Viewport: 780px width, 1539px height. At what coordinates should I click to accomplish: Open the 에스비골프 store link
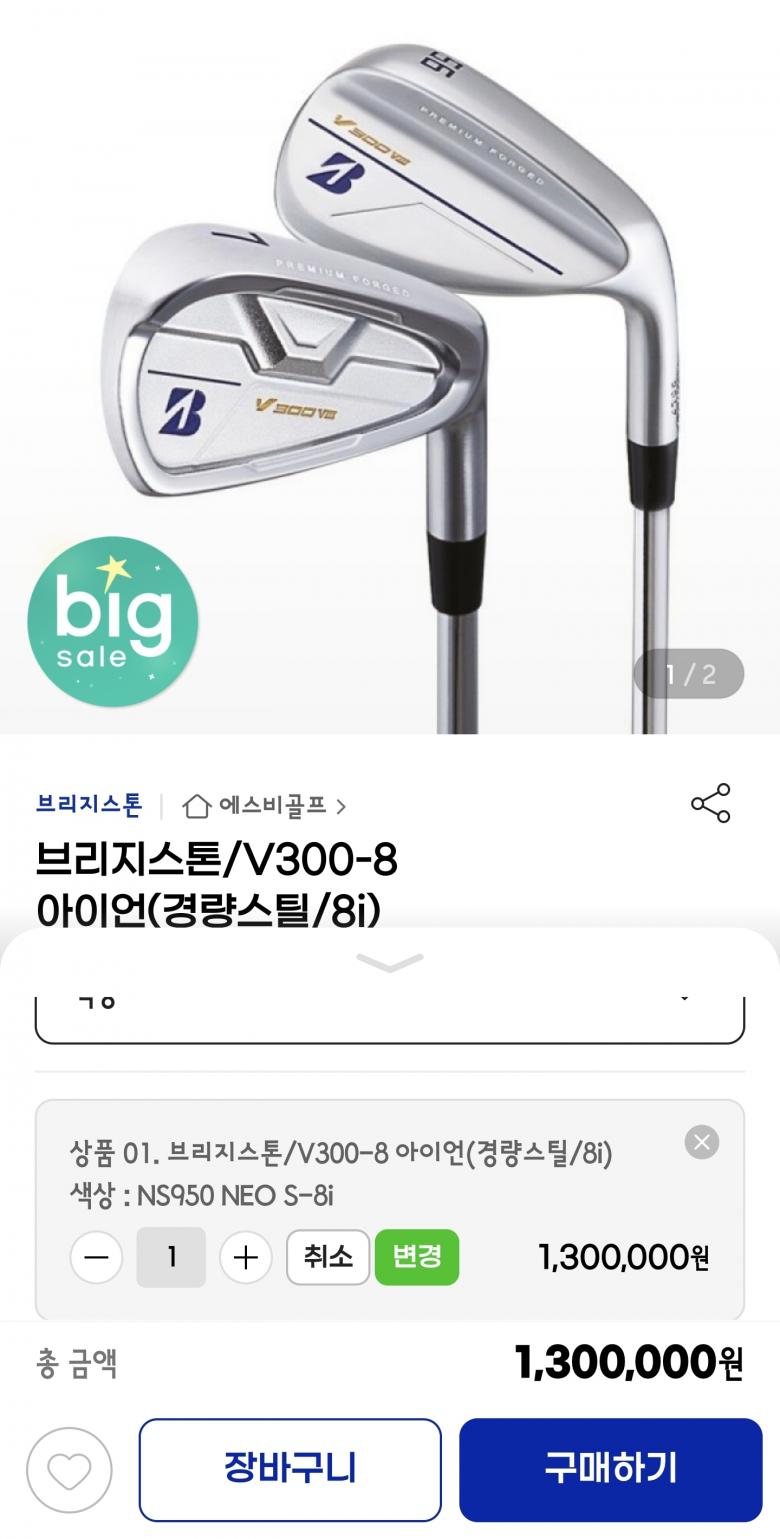point(265,805)
